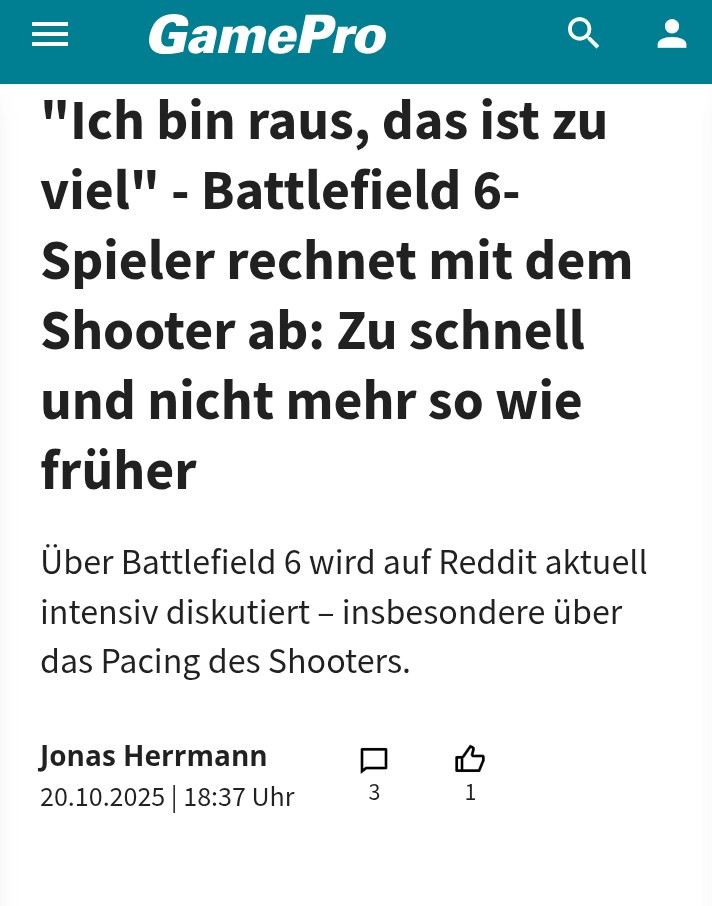Image resolution: width=712 pixels, height=906 pixels.
Task: Open the hamburger navigation menu
Action: tap(50, 35)
